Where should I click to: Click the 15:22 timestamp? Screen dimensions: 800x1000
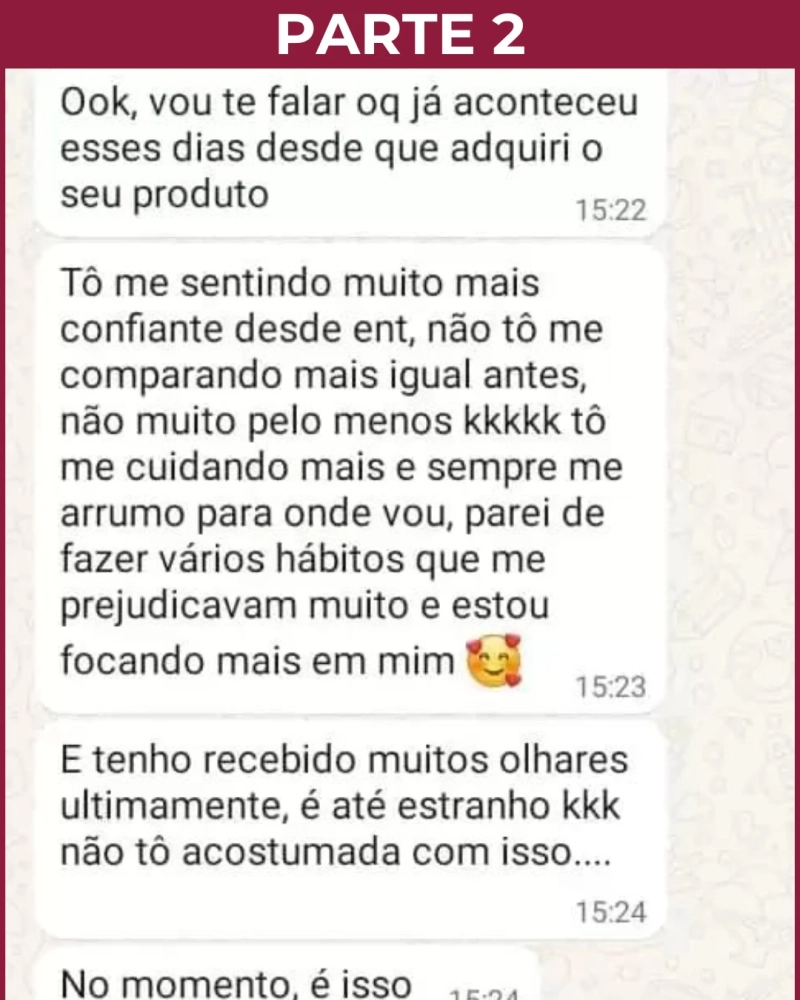tap(612, 208)
